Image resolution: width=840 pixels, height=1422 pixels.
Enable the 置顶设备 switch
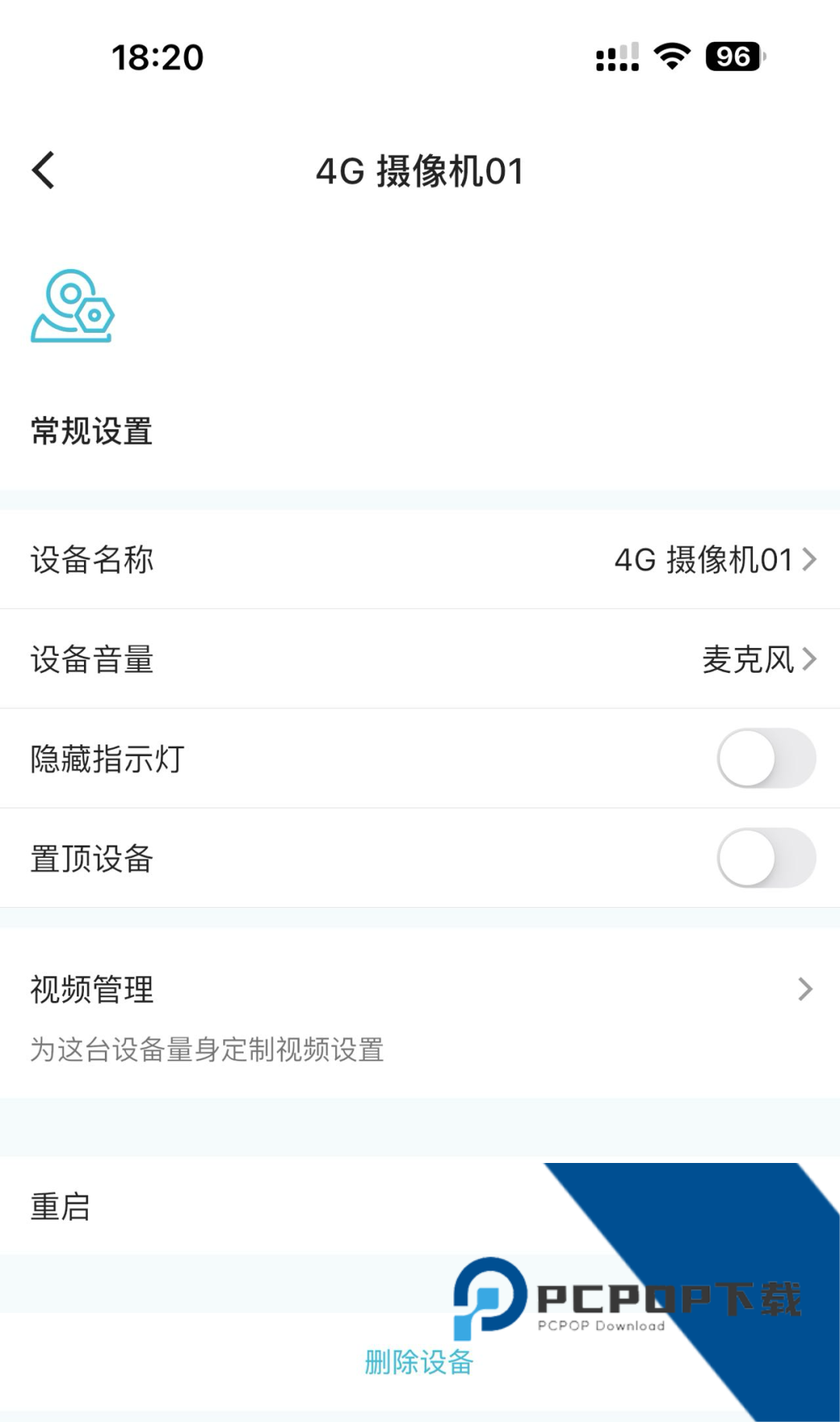[765, 858]
